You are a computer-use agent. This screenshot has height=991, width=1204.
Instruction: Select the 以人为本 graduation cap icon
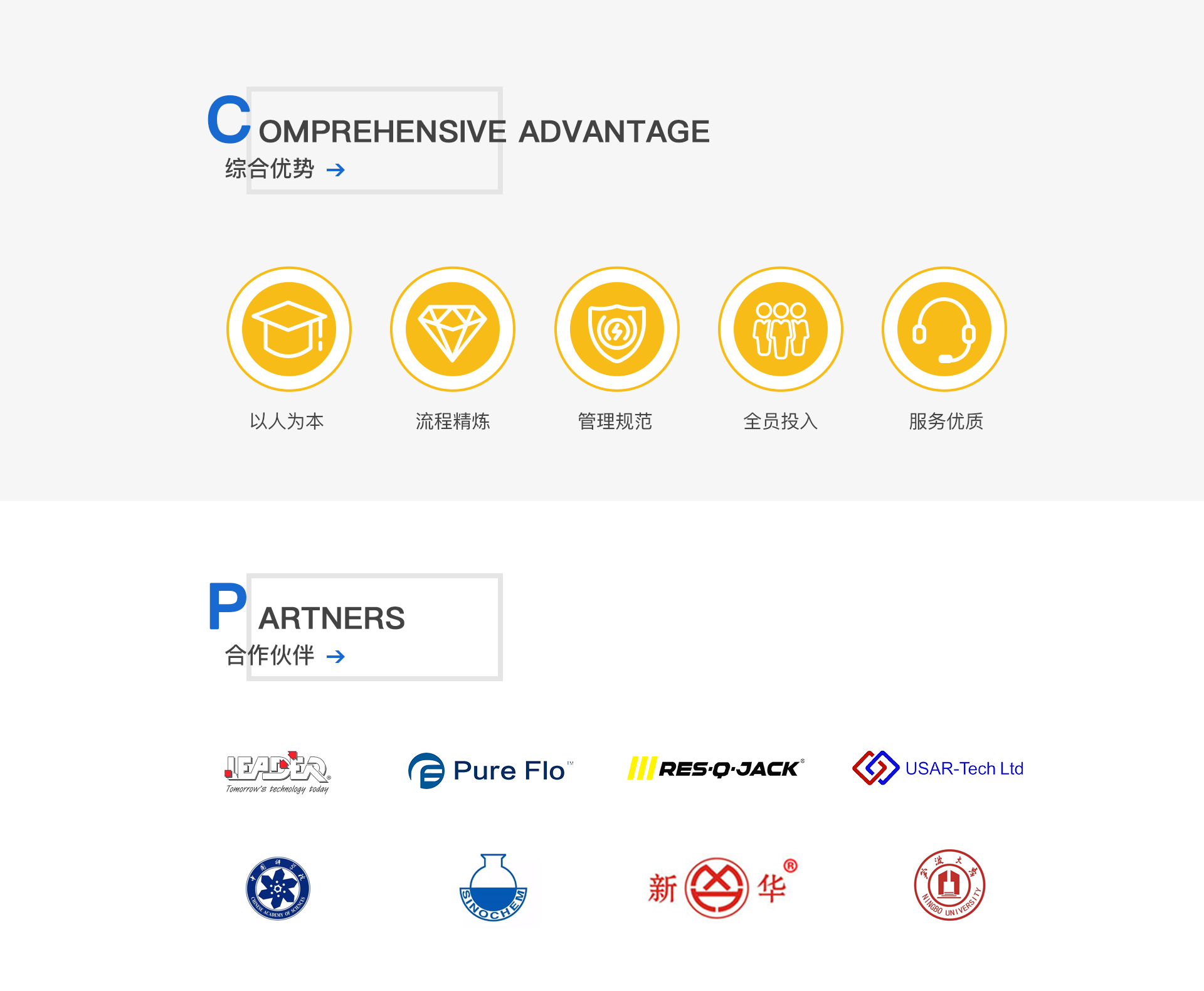(289, 329)
